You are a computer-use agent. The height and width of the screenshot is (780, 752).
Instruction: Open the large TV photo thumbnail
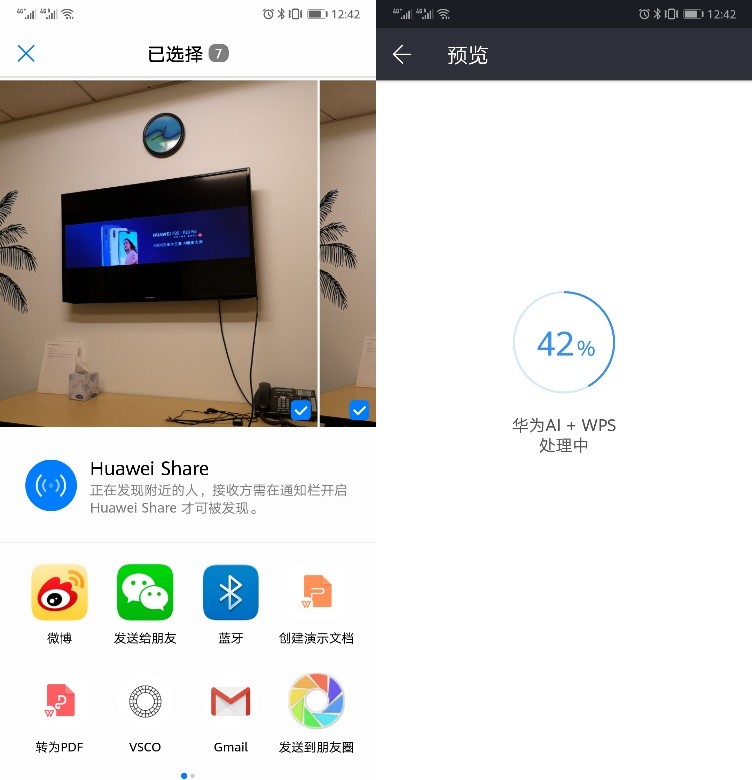[x=158, y=253]
